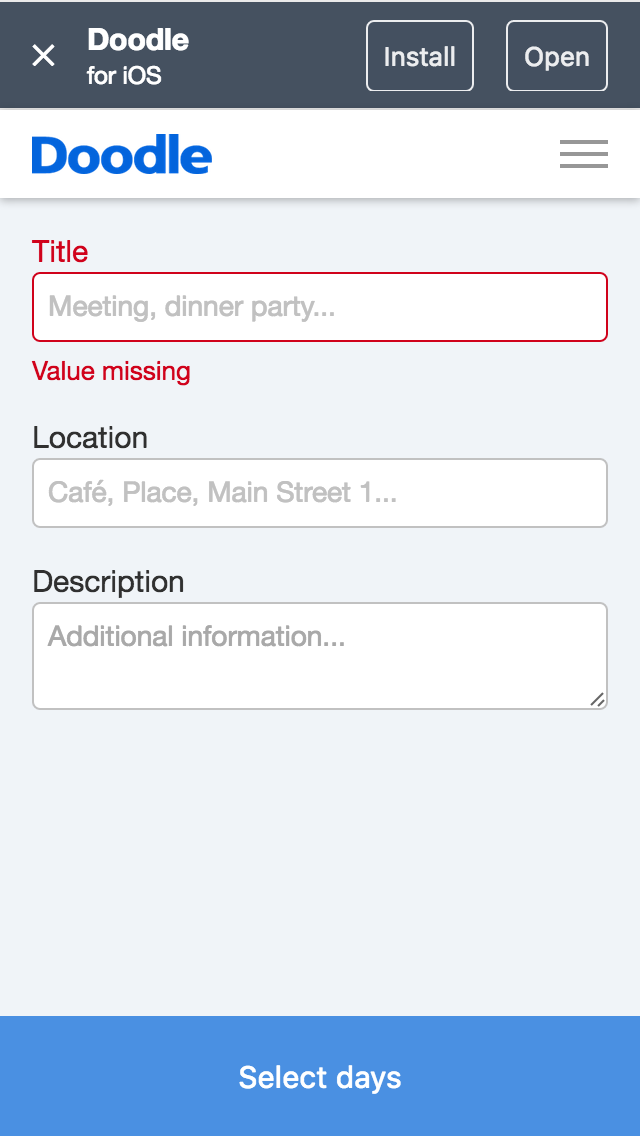Focus the Title text field

coord(320,307)
